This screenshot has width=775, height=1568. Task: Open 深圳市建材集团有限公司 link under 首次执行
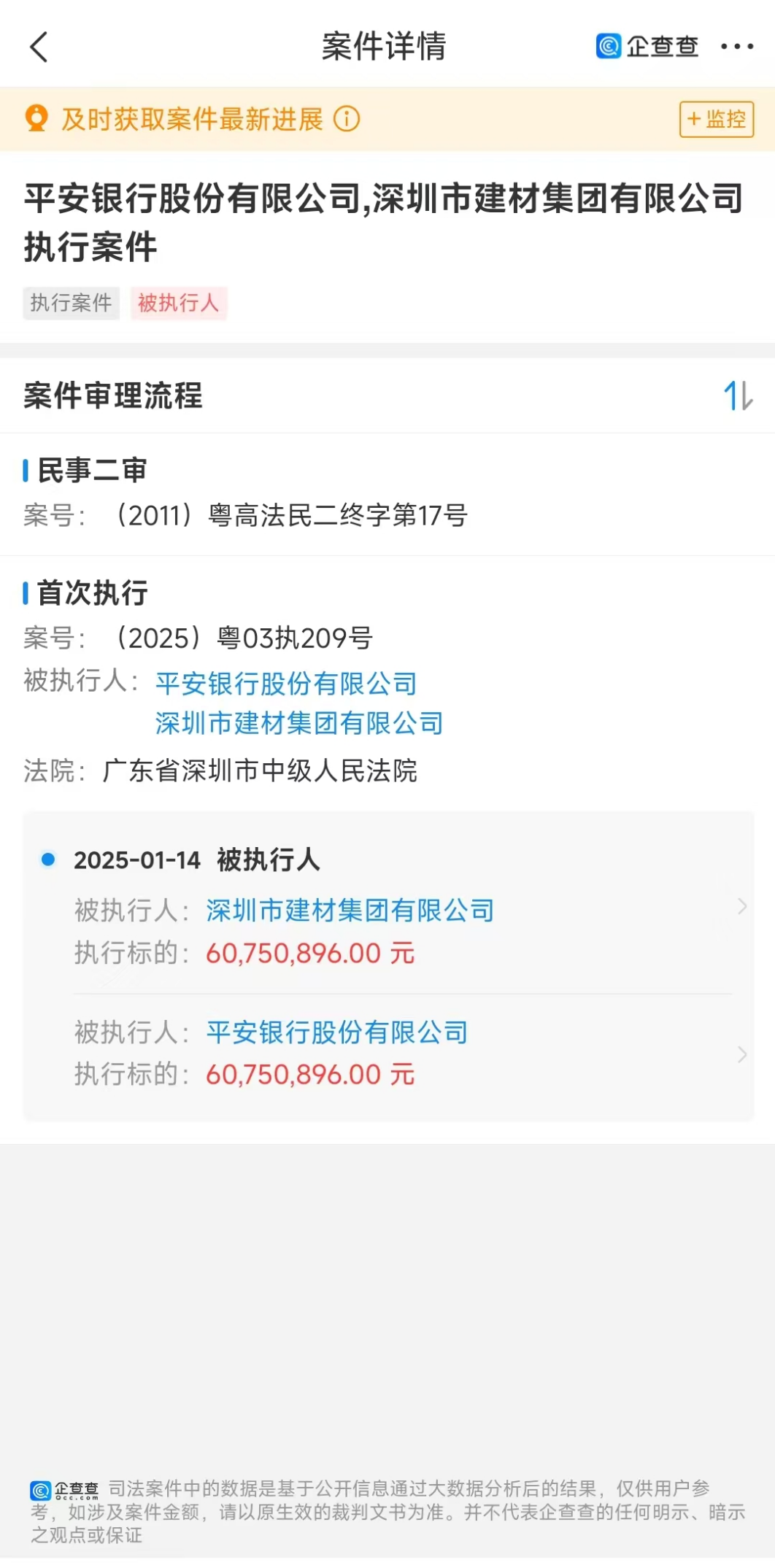299,723
